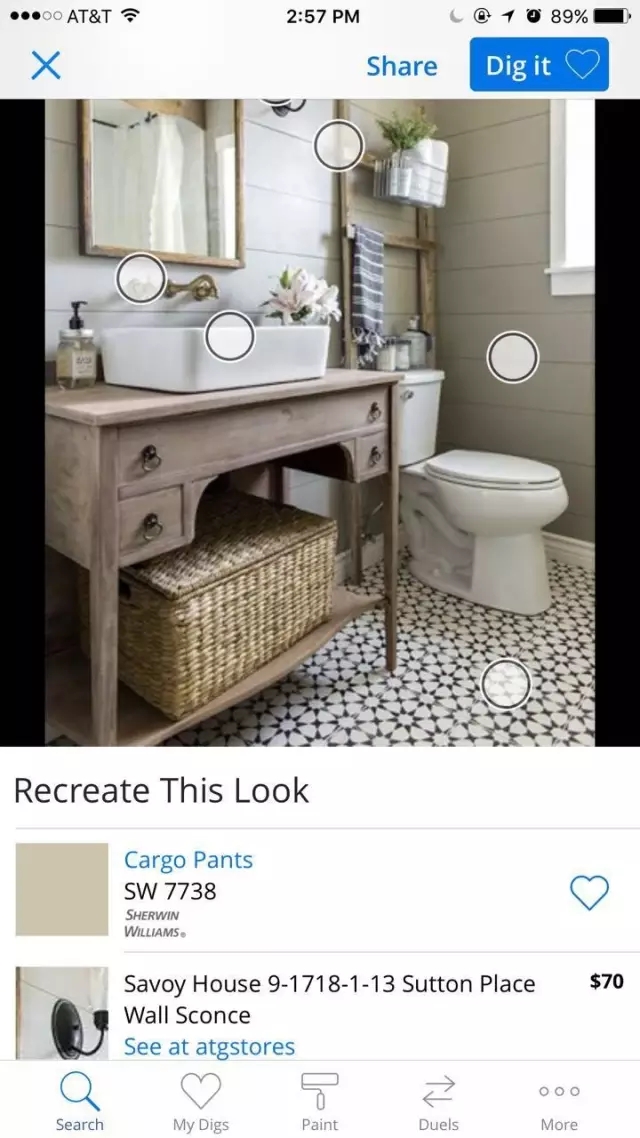Tap the hotspot on the patterned floor tile
Image resolution: width=640 pixels, height=1138 pixels.
point(506,684)
